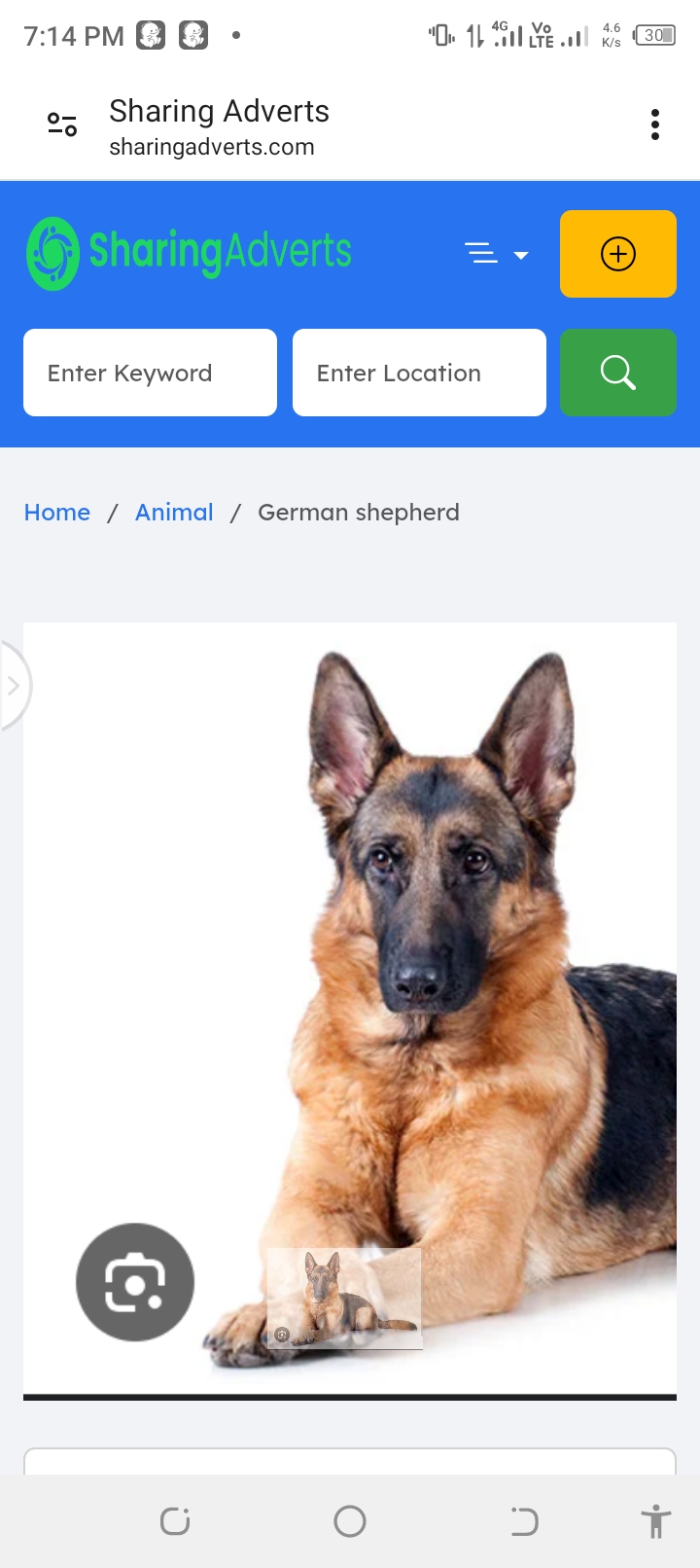Focus the Enter Location field
700x1568 pixels.
pos(419,373)
